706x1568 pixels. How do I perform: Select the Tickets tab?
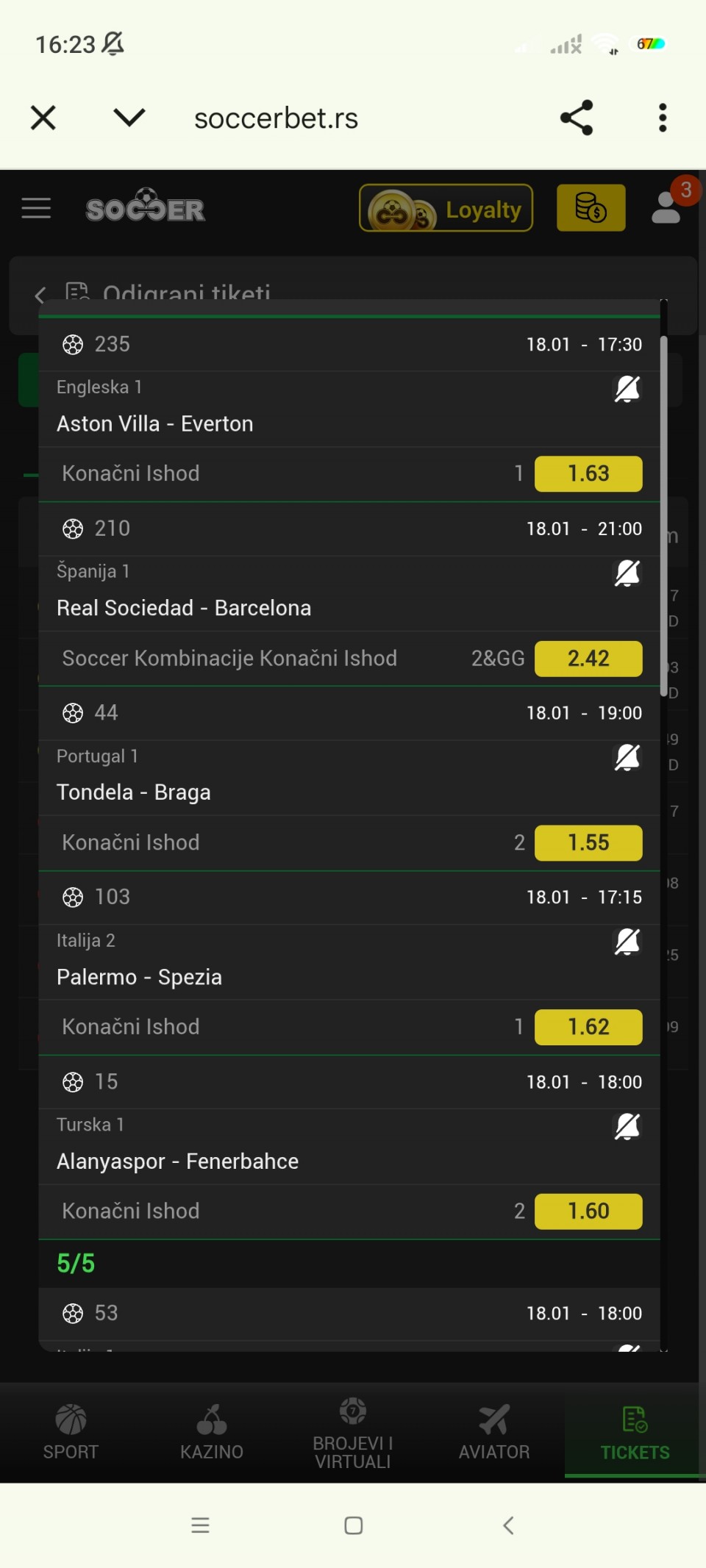coord(635,1432)
